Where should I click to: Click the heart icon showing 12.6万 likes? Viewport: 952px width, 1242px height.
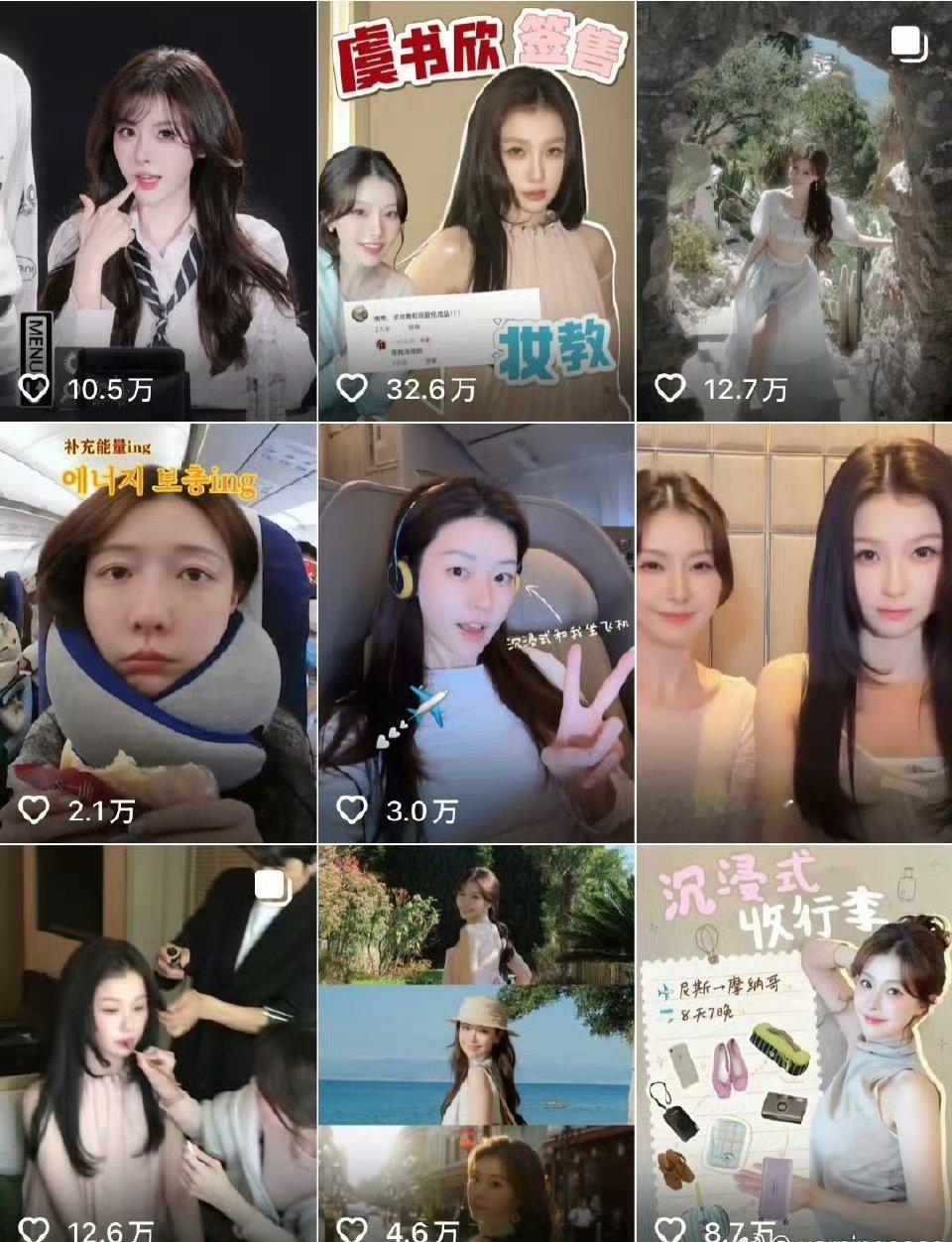pyautogui.click(x=36, y=1230)
